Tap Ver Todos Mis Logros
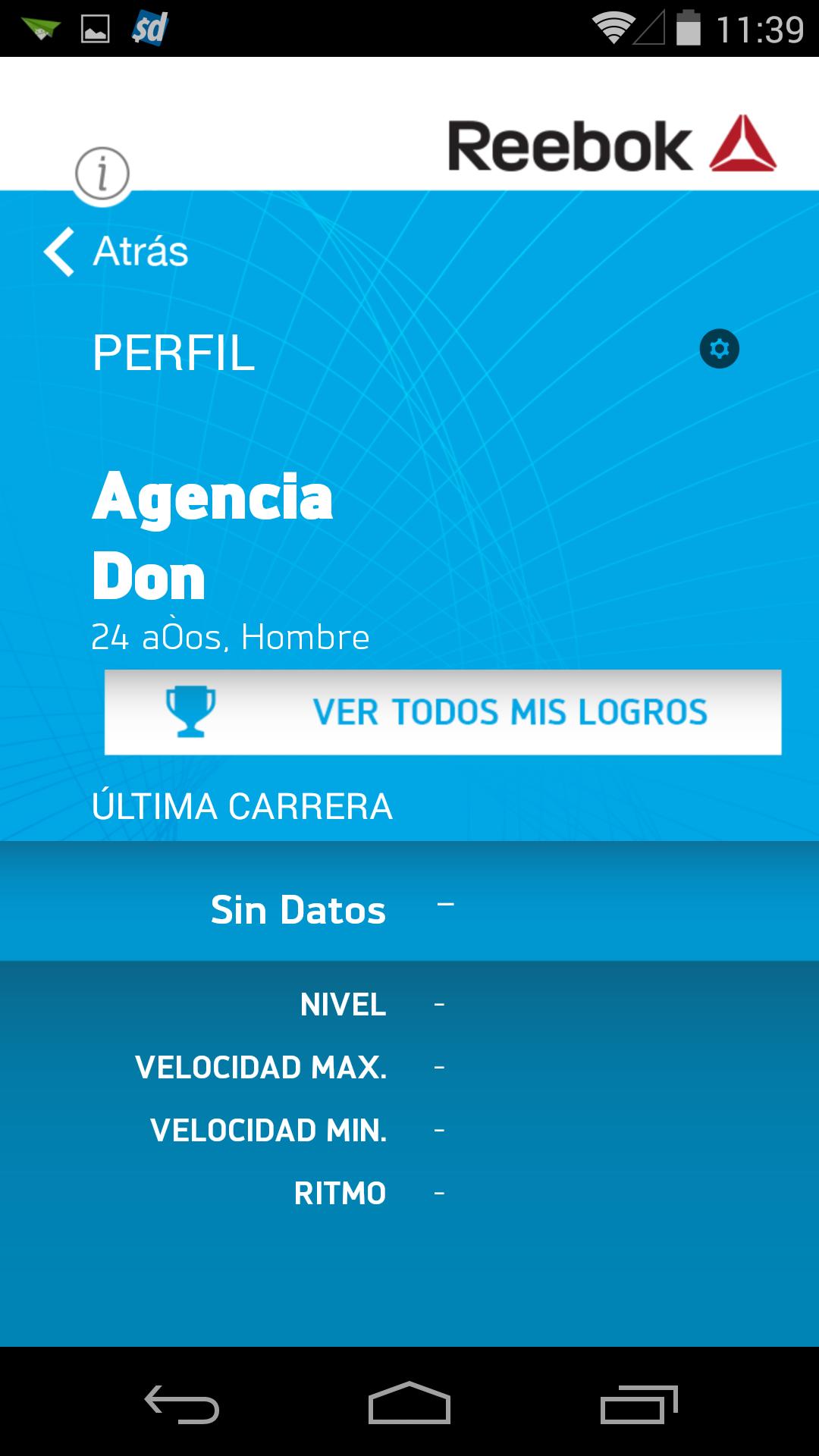The image size is (819, 1456). [x=443, y=712]
